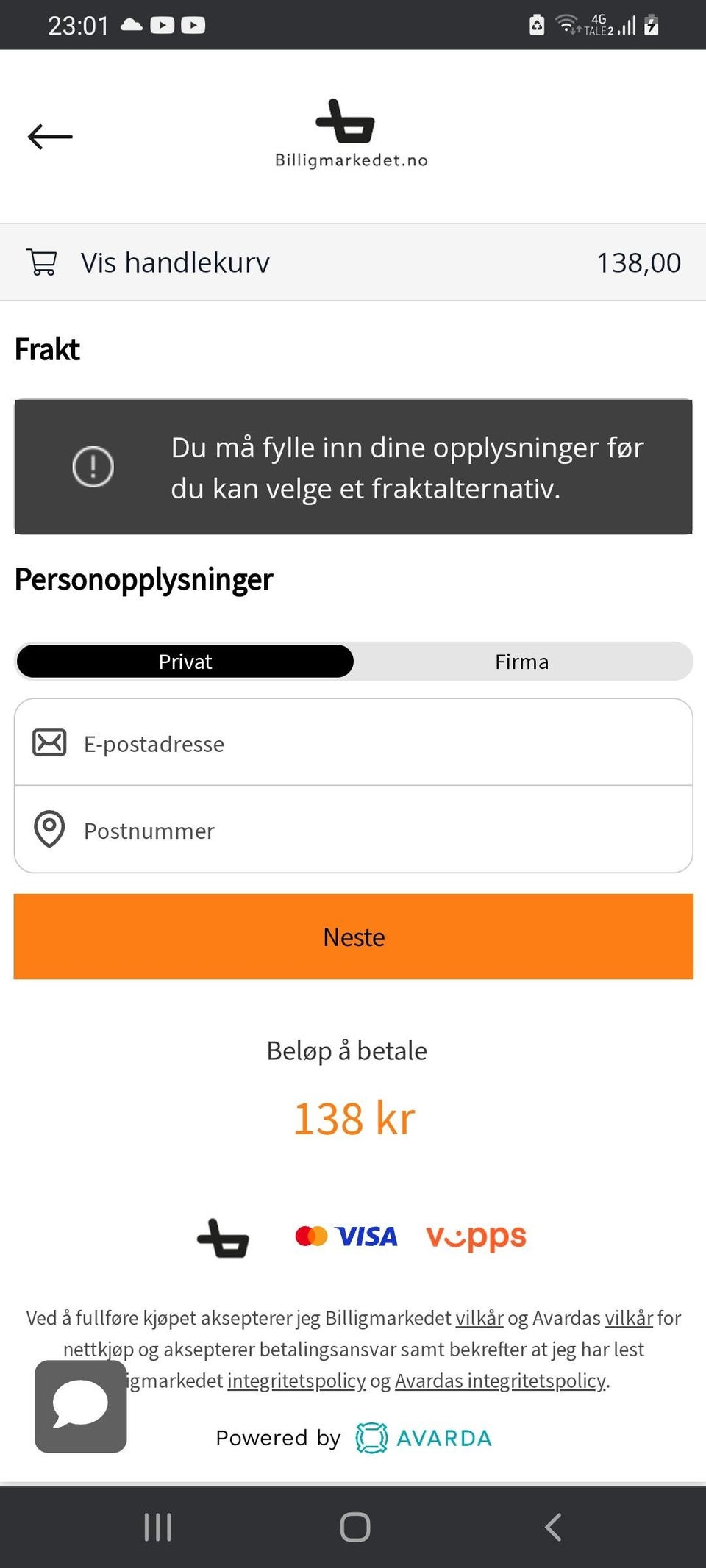Continue with the Neste button

pos(353,937)
